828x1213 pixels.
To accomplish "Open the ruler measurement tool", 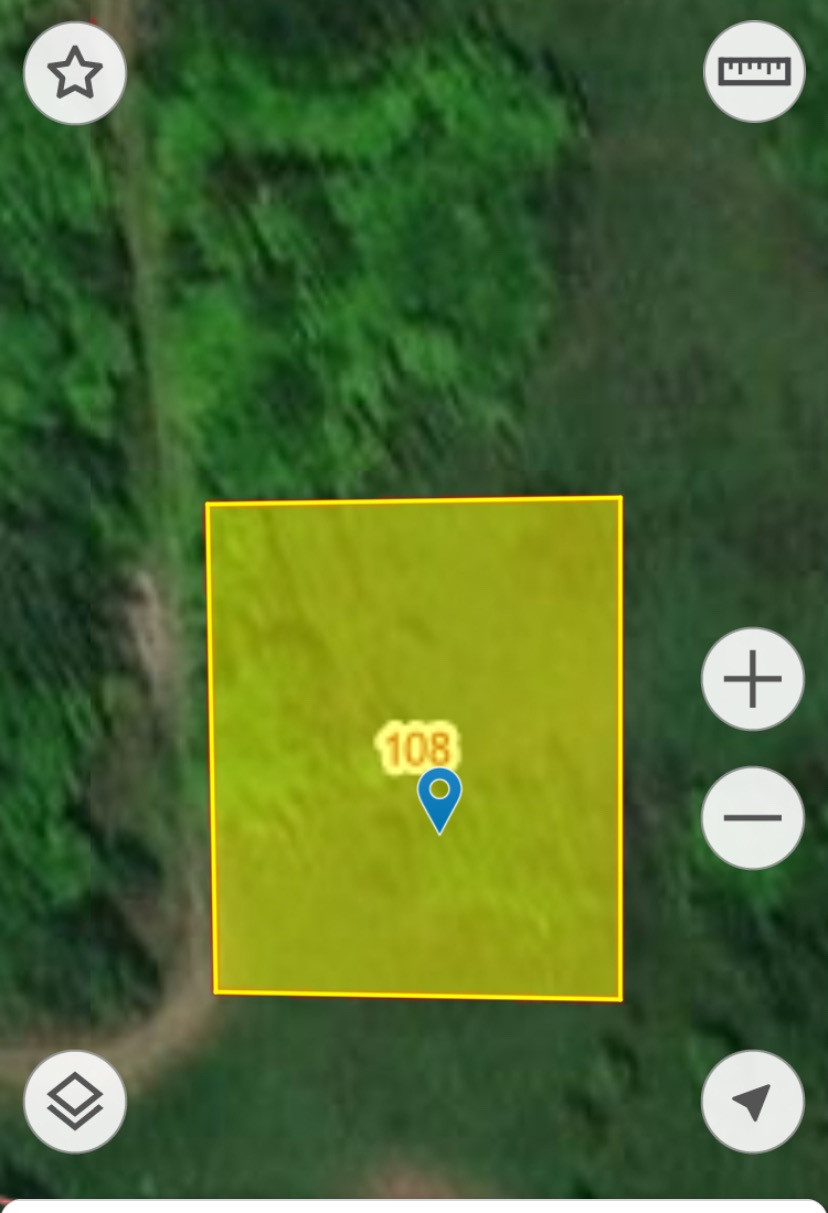I will 754,72.
